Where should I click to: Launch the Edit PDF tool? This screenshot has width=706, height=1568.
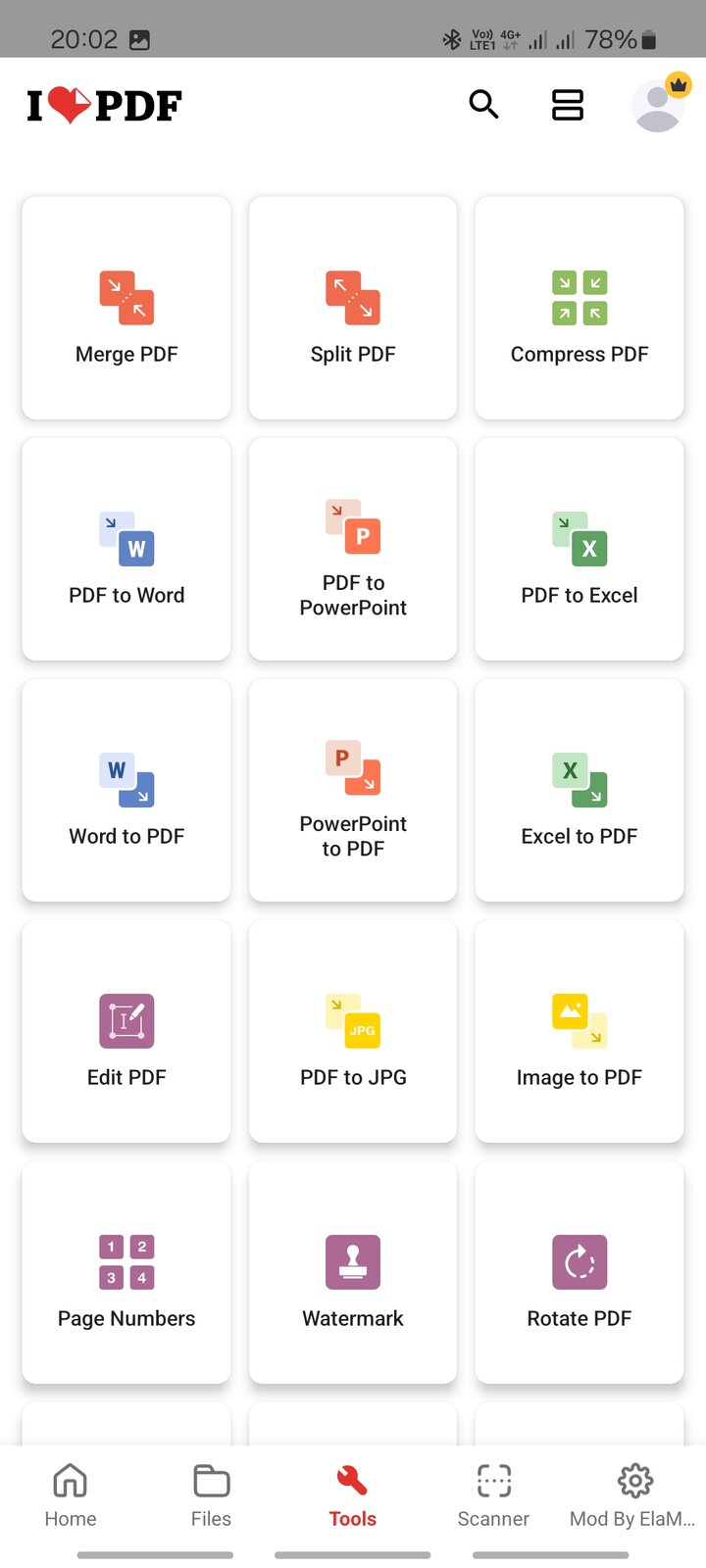126,1031
